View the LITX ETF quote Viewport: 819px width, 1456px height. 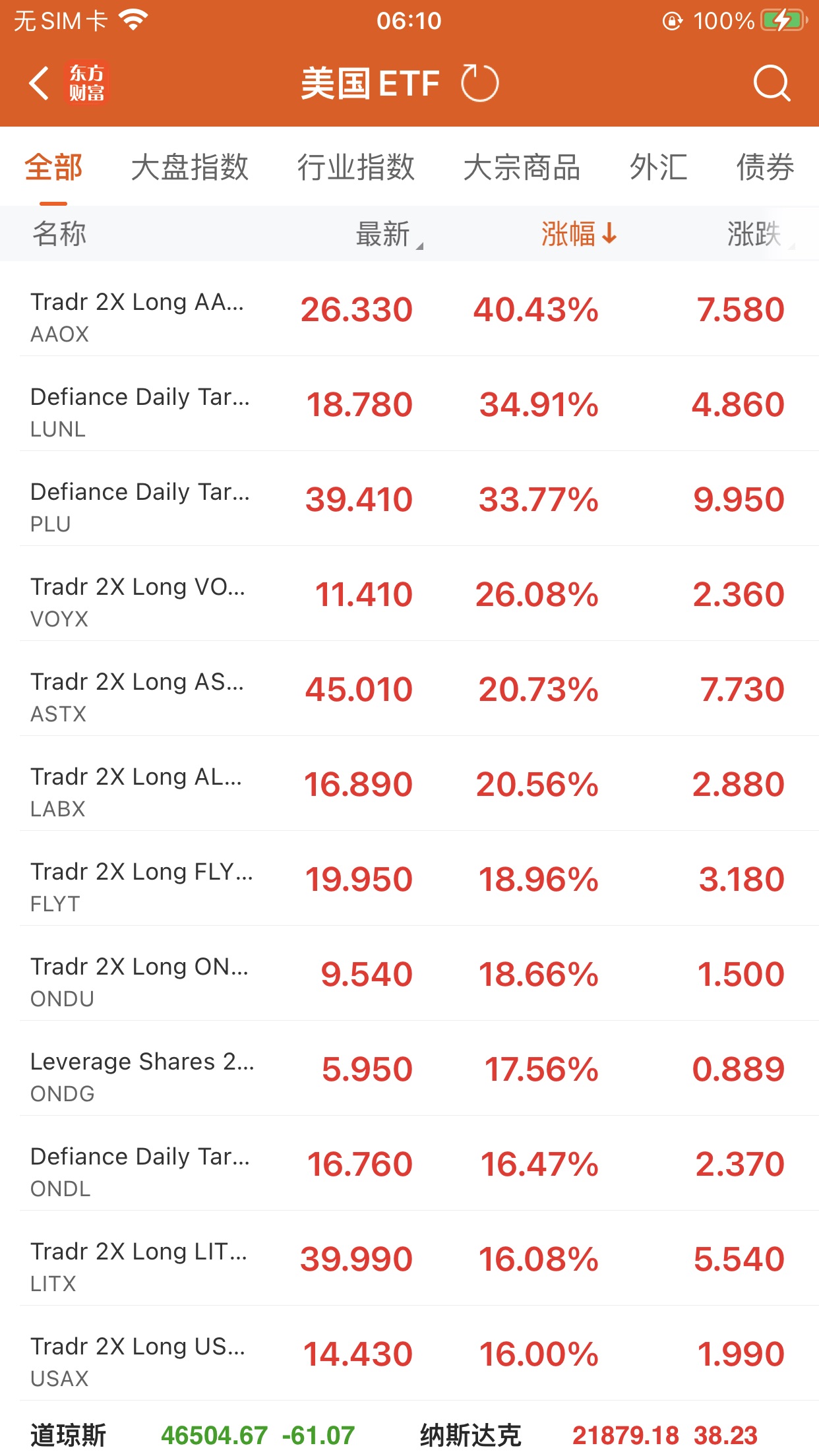(409, 1259)
